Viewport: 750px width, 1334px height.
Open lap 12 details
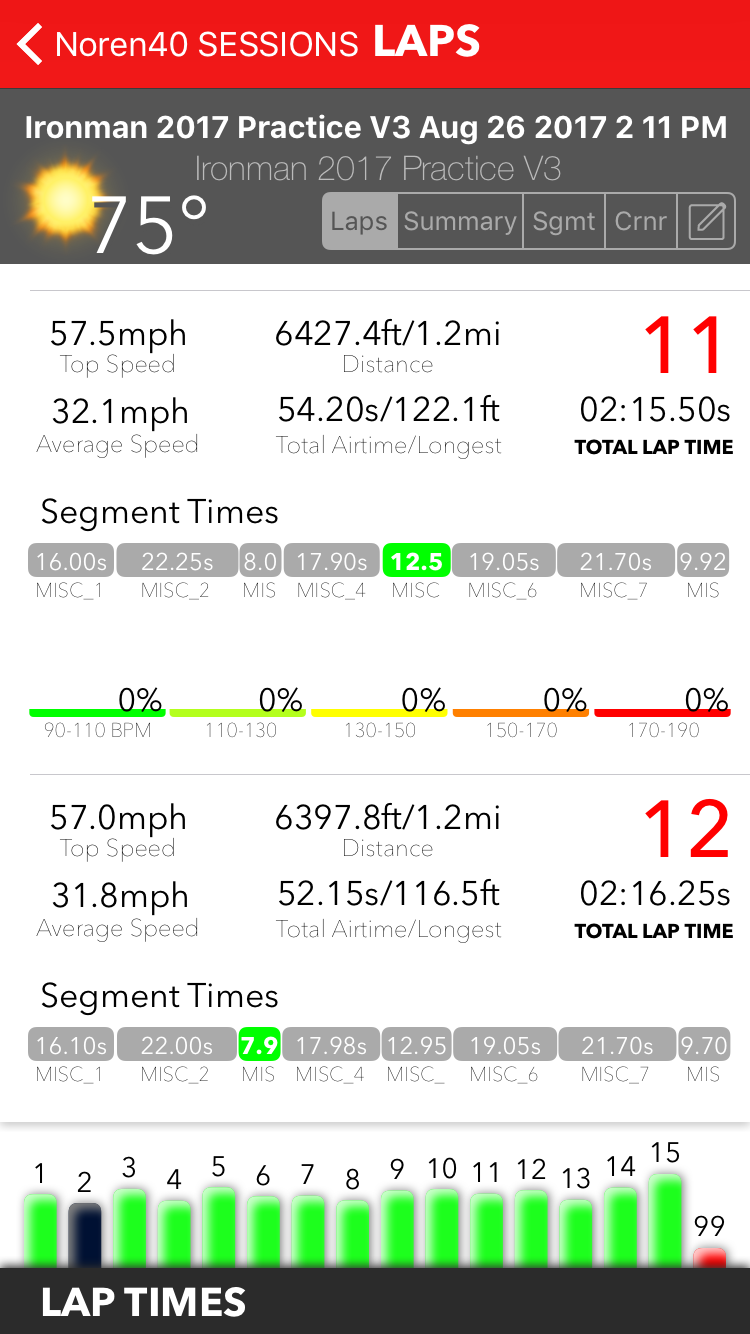pos(686,830)
